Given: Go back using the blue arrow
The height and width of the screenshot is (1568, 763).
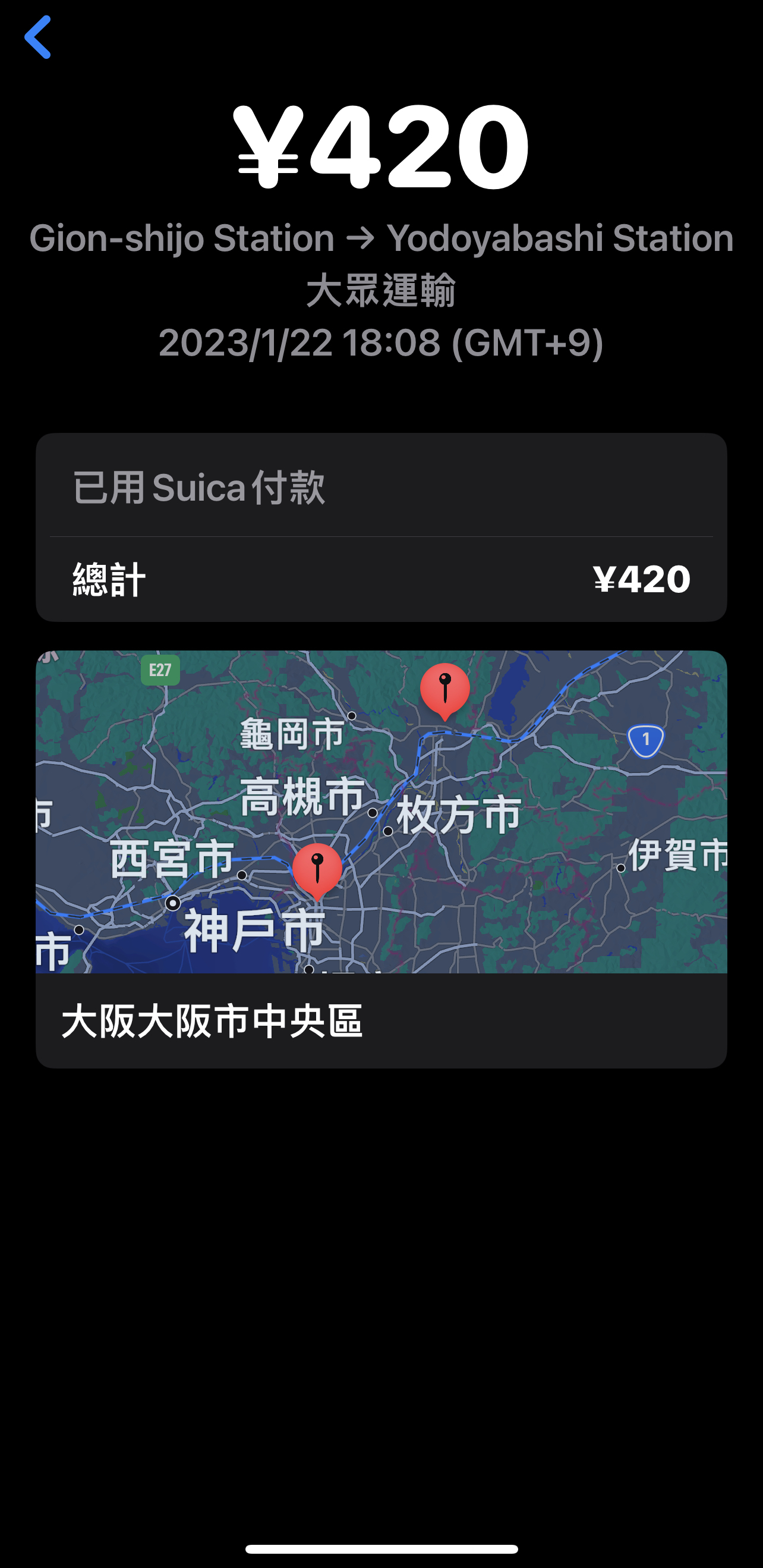Looking at the screenshot, I should click(37, 37).
